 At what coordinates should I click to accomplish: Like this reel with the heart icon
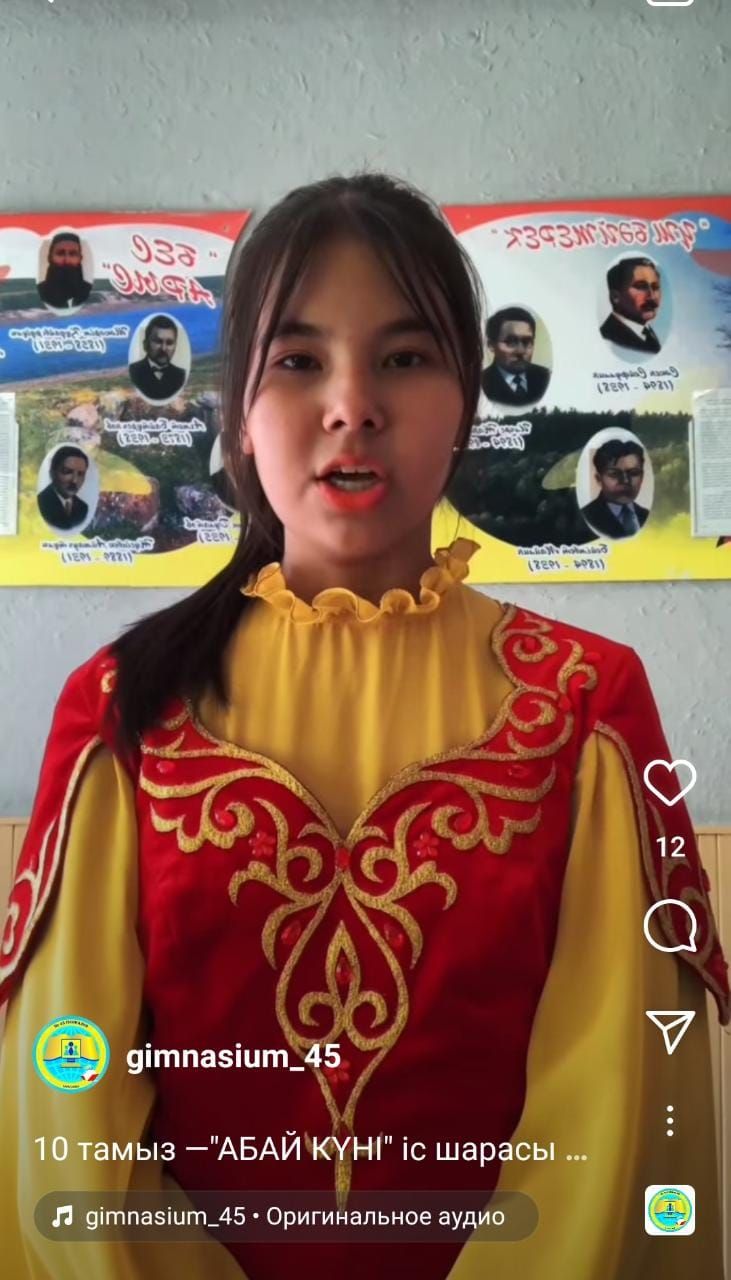click(x=669, y=783)
